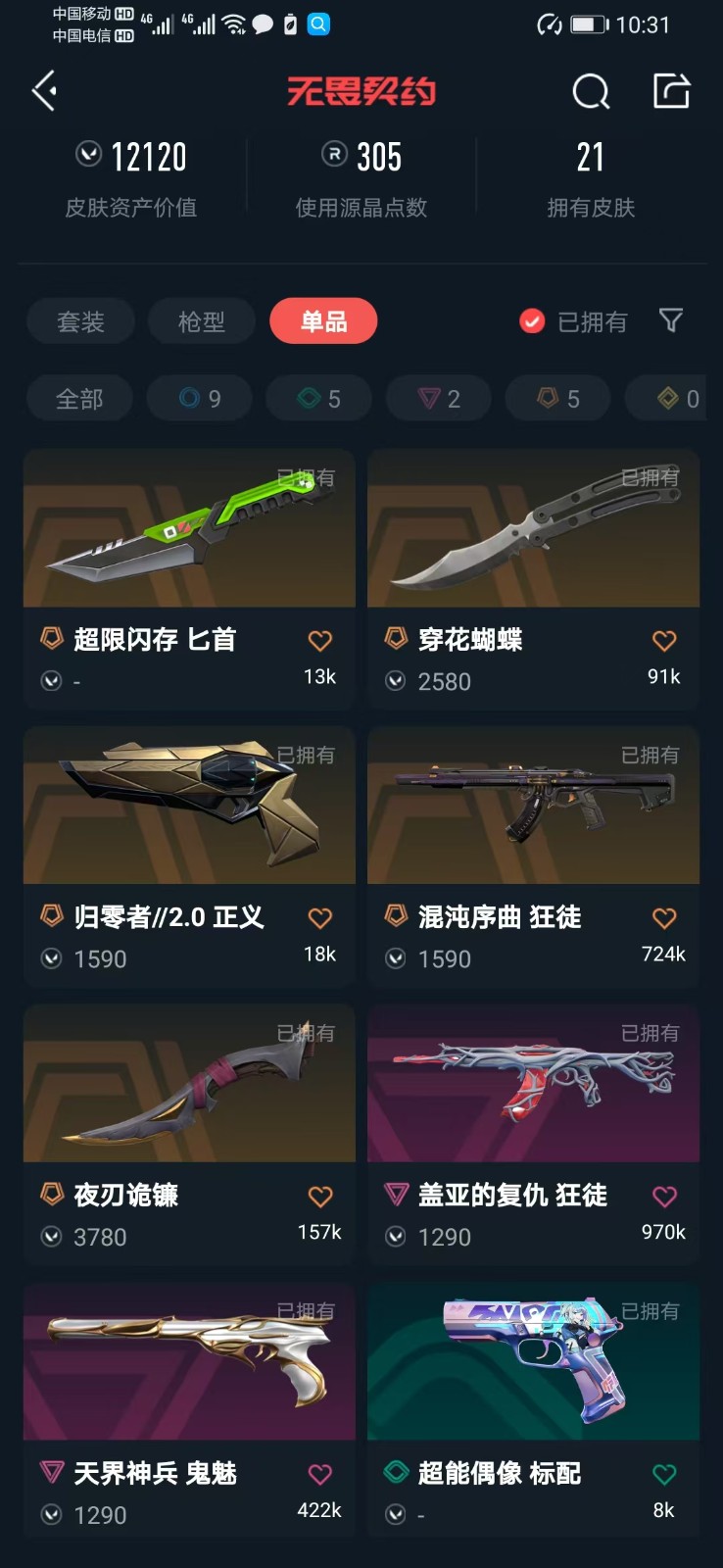723x1568 pixels.
Task: Go back using the top-left arrow
Action: coord(45,91)
